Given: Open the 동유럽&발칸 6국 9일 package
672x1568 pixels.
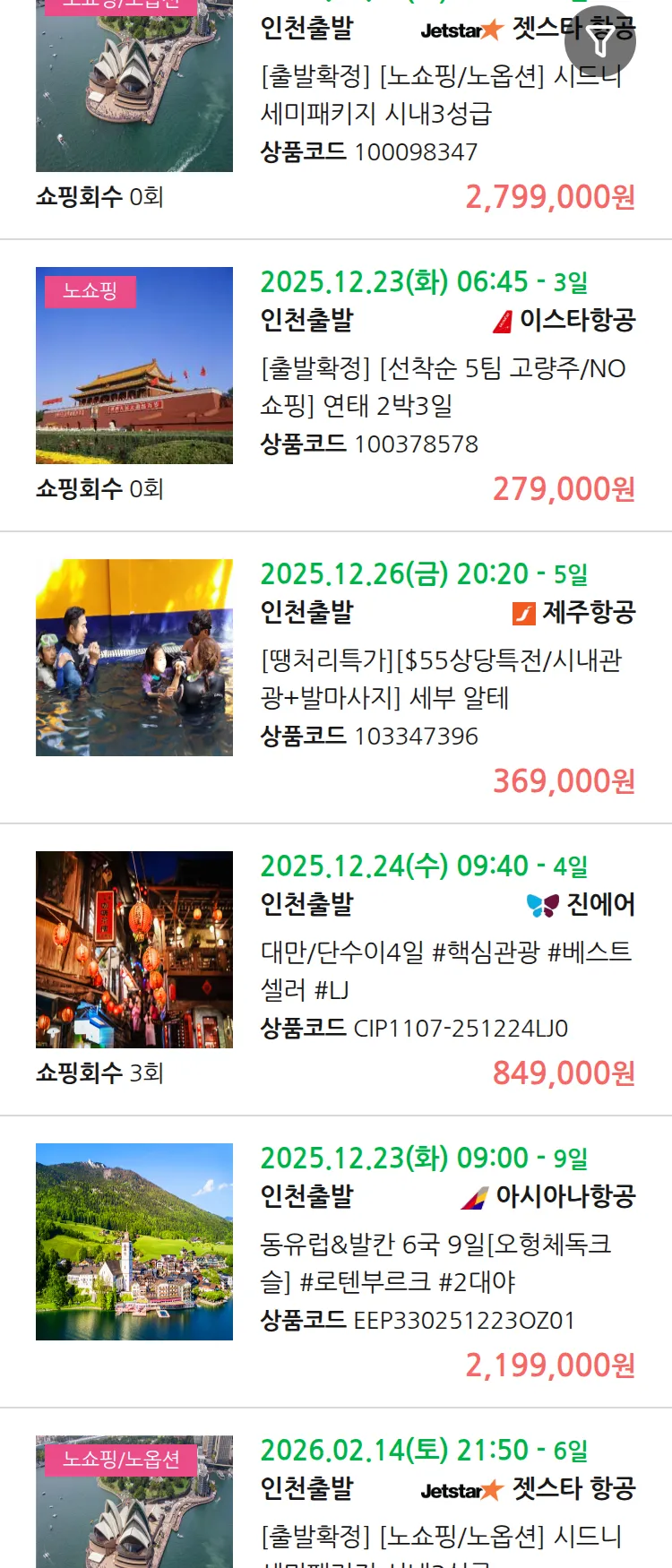Looking at the screenshot, I should click(x=435, y=1262).
